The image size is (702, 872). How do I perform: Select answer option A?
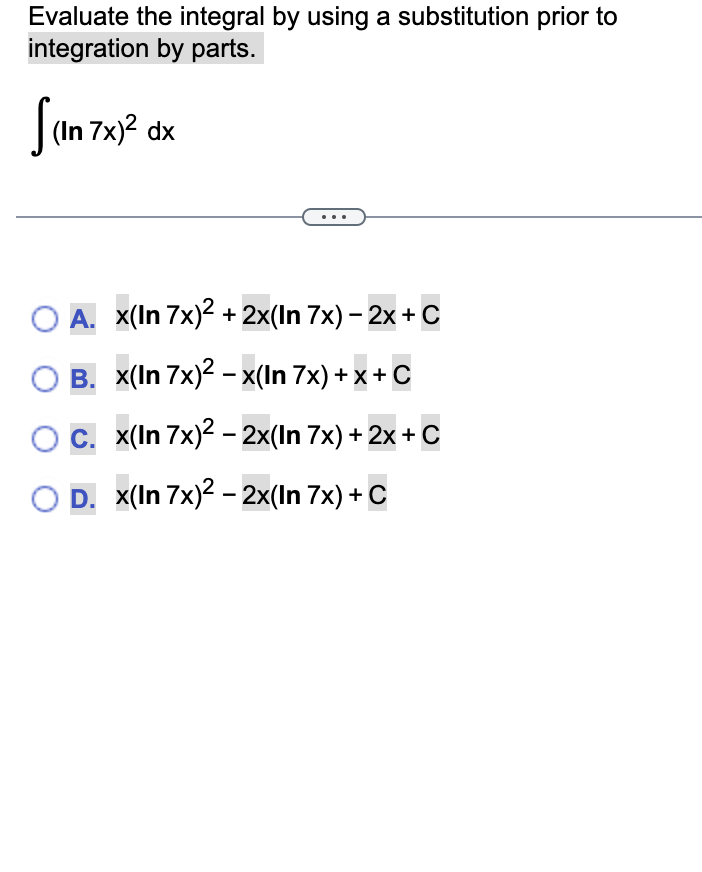[x=45, y=318]
